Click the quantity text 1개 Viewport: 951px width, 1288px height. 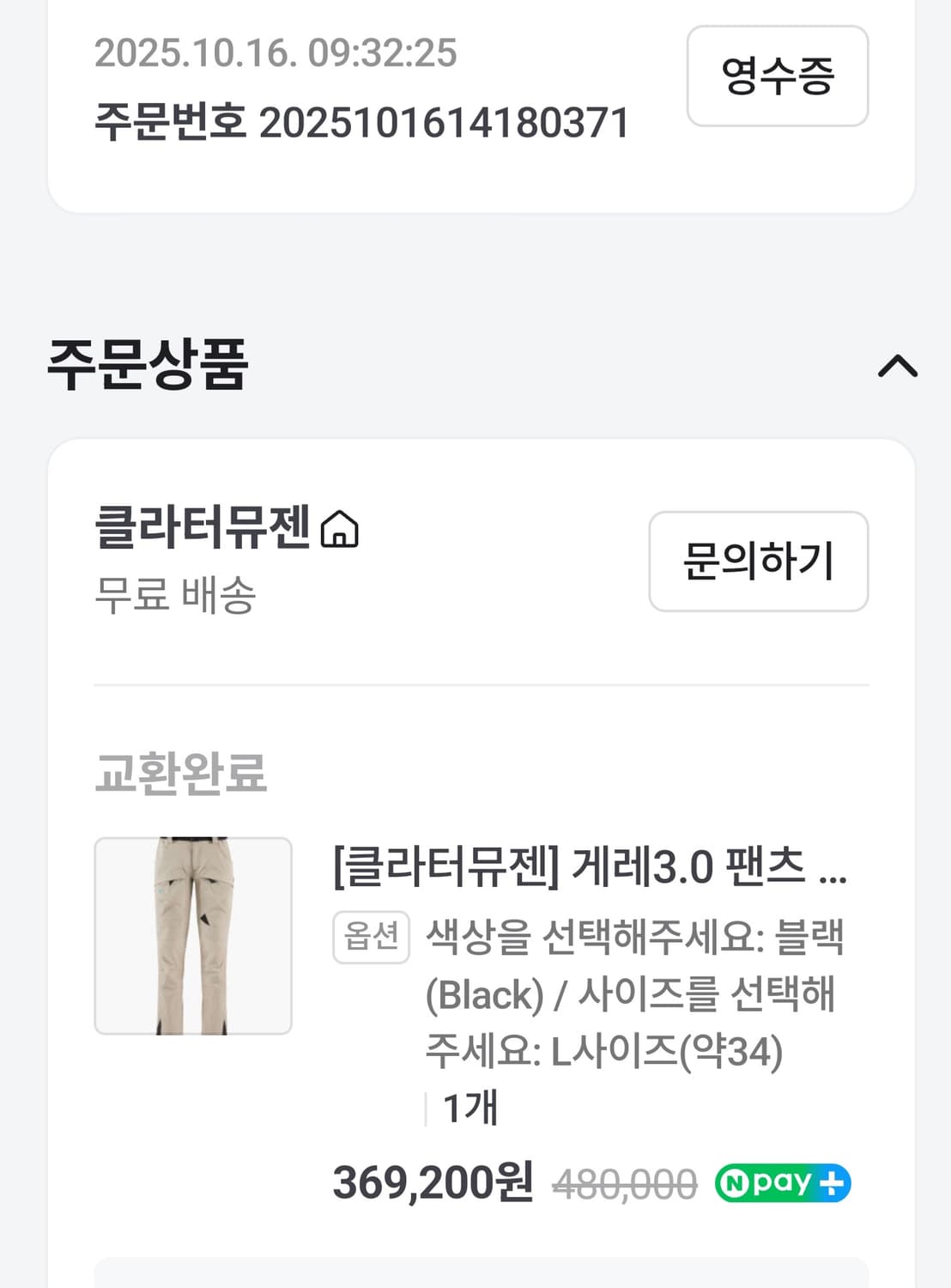(469, 1108)
